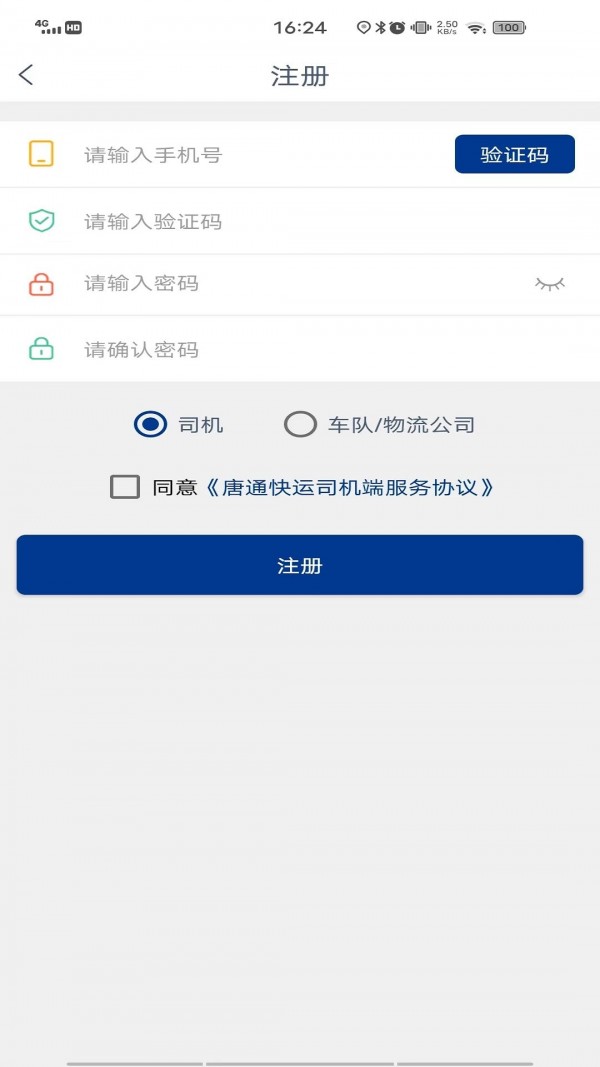
Task: Choose the 车队/物流公司 radio option
Action: point(300,425)
